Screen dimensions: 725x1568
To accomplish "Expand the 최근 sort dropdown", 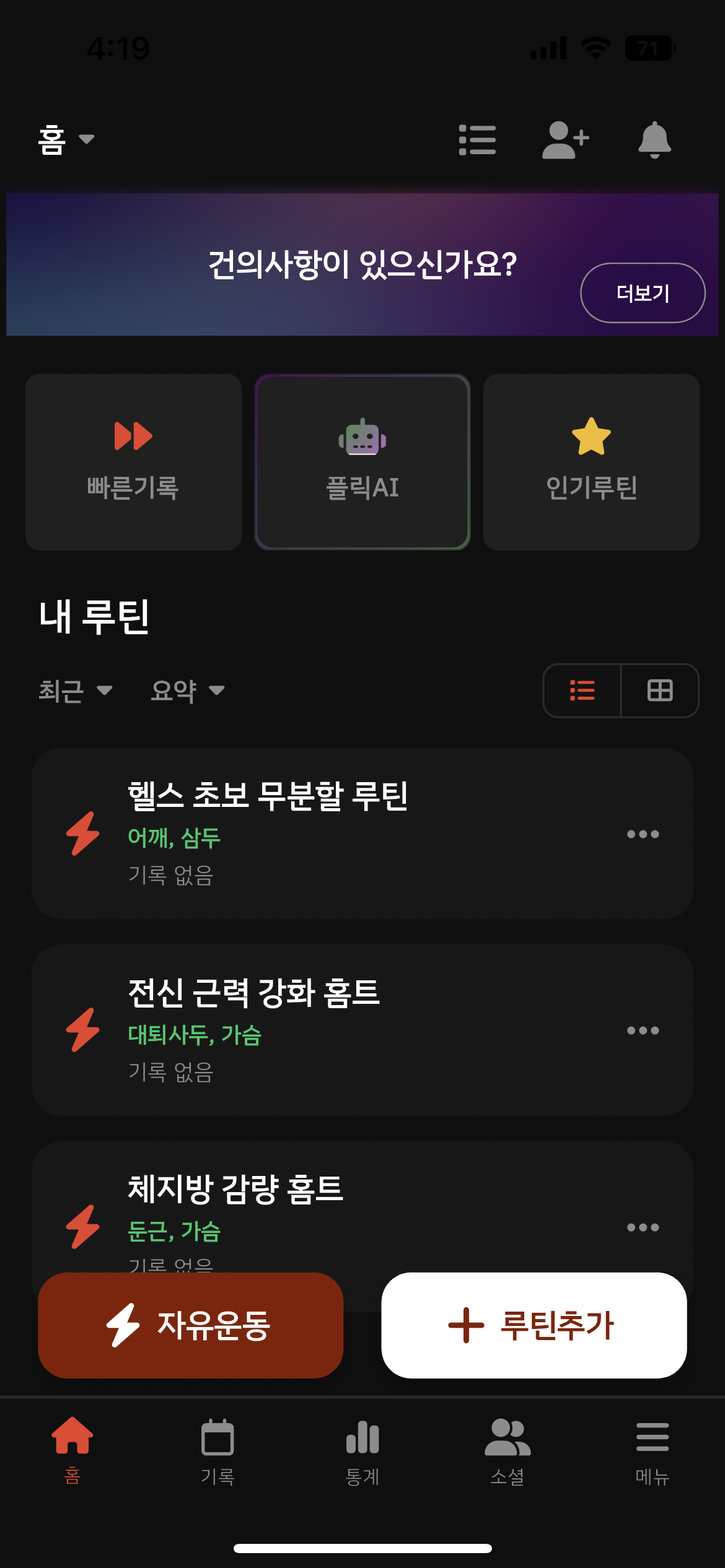I will [x=76, y=690].
